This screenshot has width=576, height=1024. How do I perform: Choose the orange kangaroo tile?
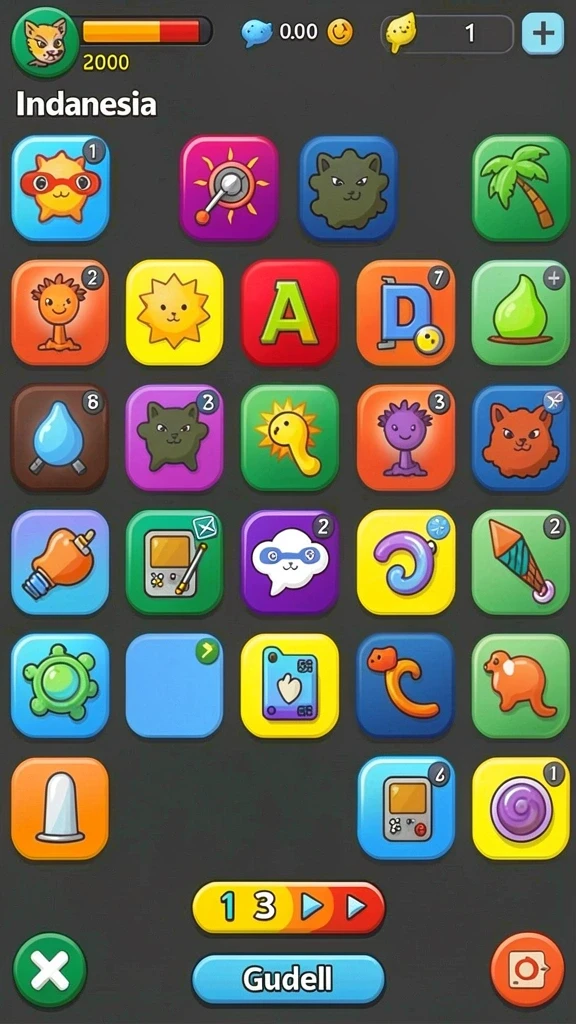pos(520,686)
